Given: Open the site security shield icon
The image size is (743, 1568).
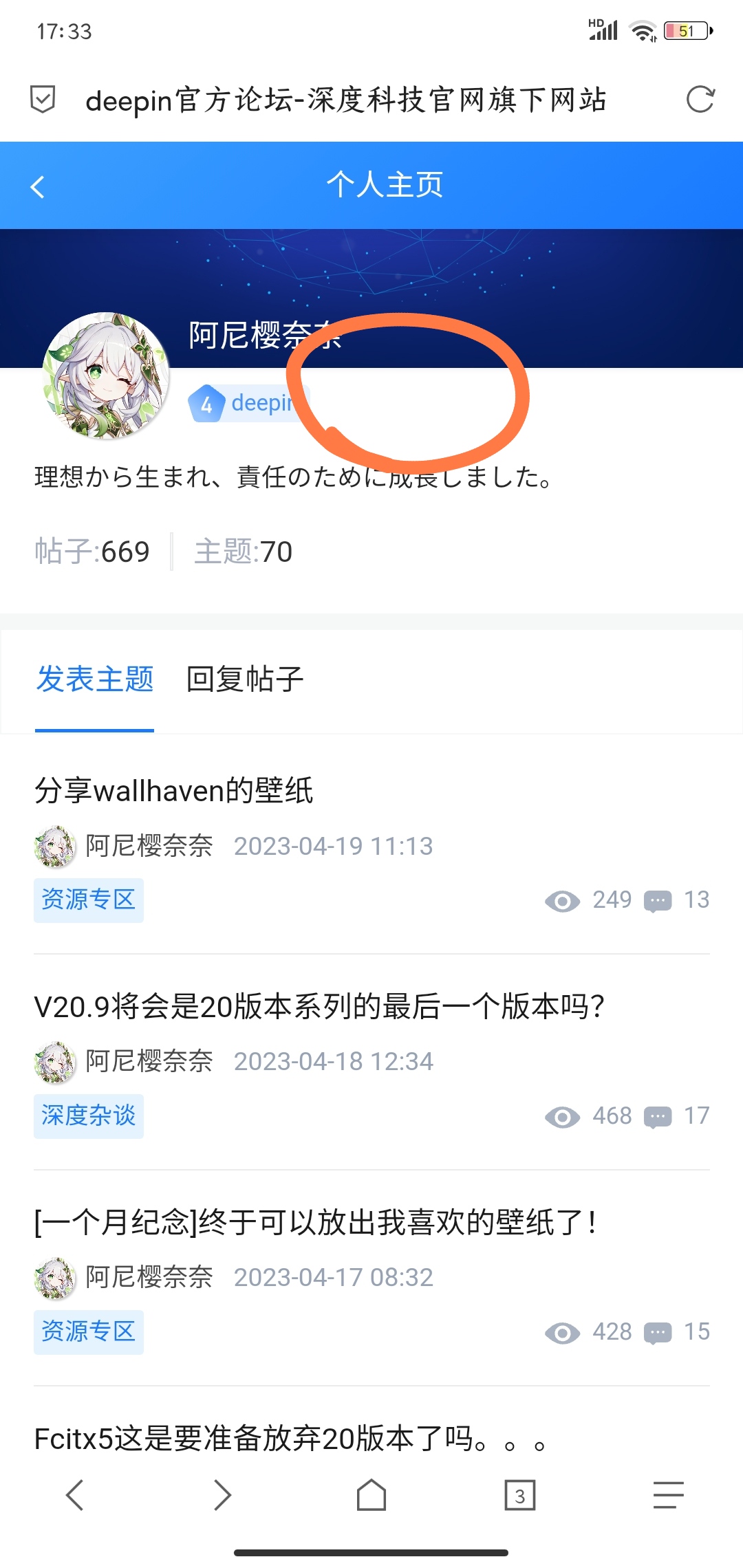Looking at the screenshot, I should coord(43,100).
